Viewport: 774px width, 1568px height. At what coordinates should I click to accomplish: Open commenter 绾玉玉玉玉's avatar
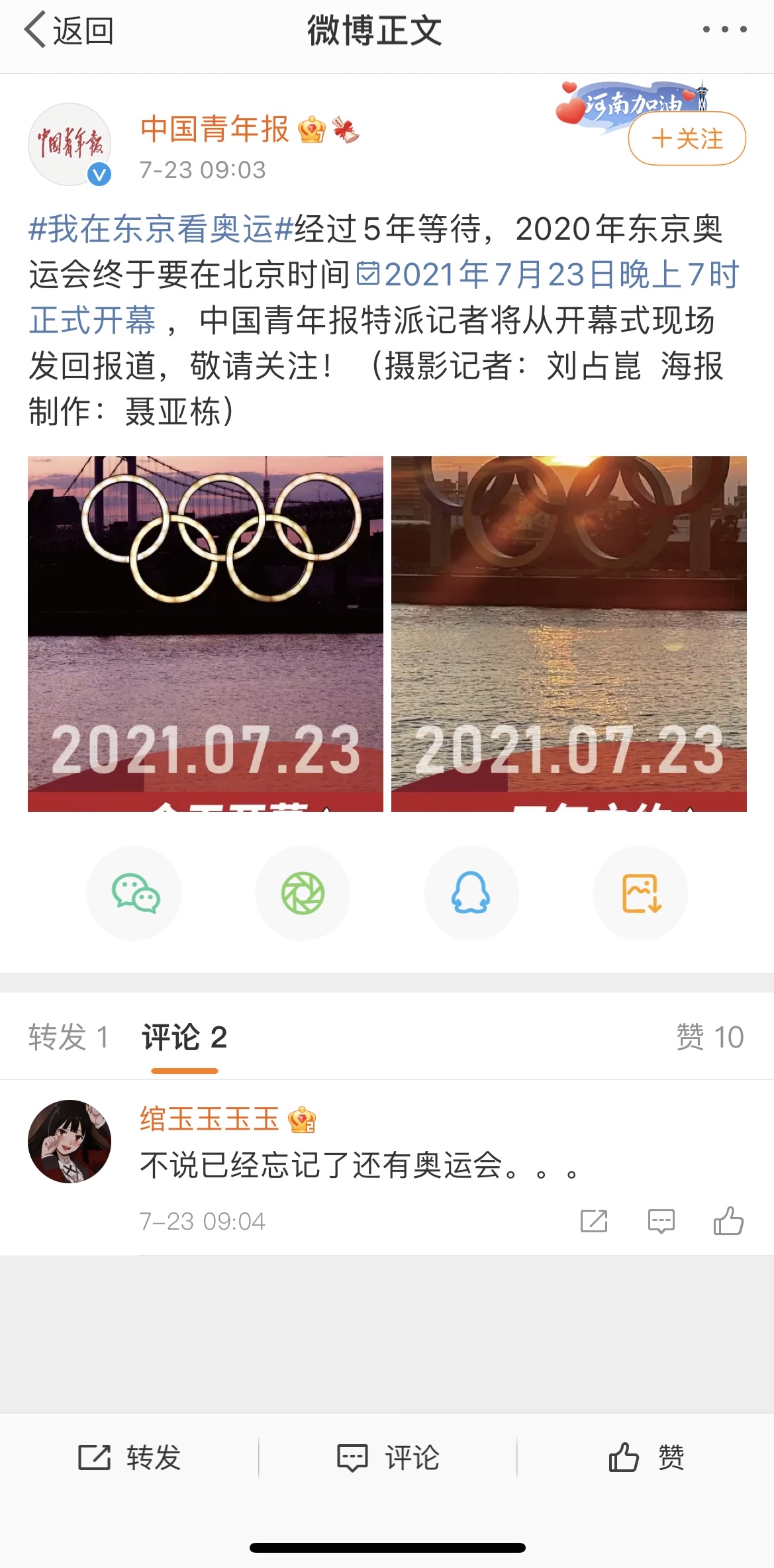[70, 1142]
